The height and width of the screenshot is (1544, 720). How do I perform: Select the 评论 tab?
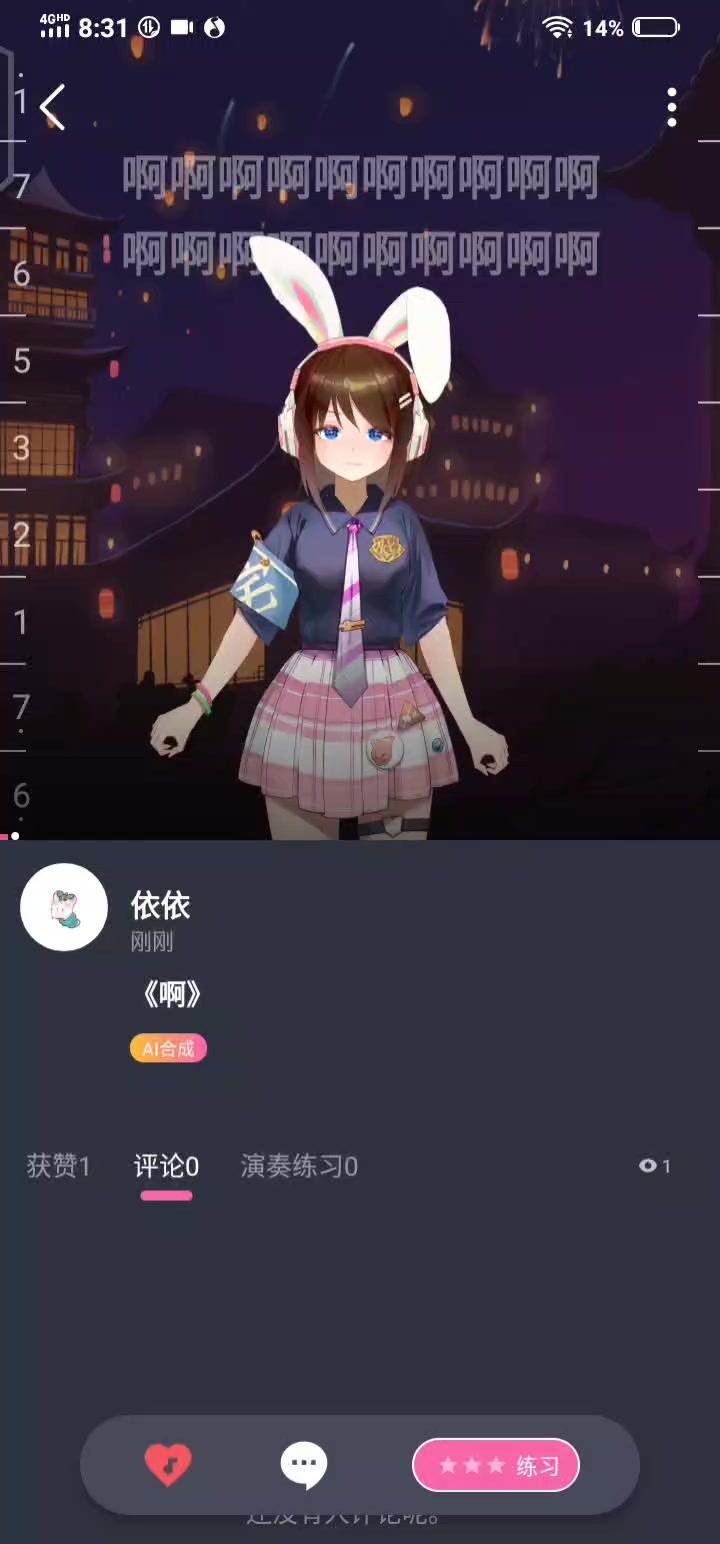coord(166,1166)
